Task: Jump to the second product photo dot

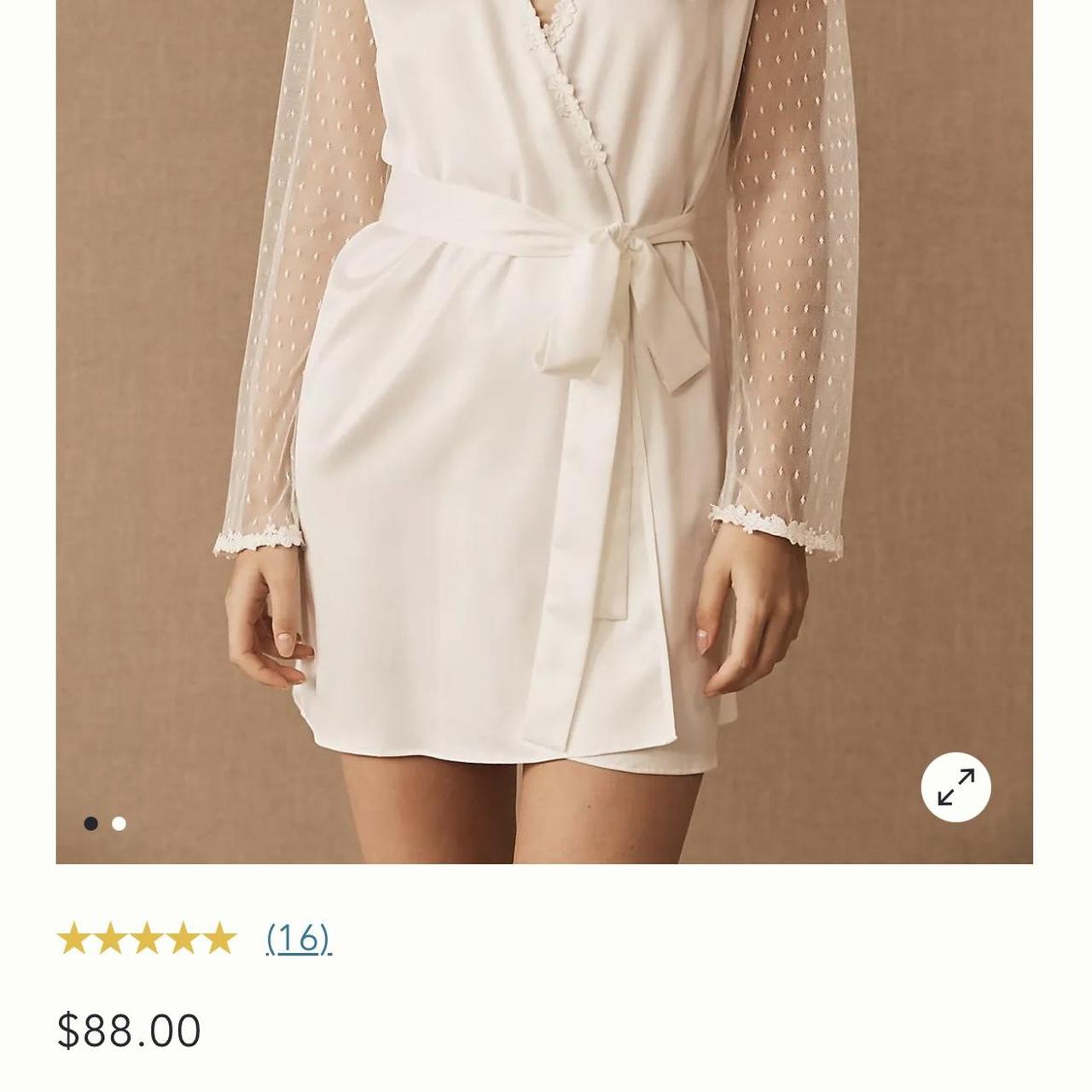Action: click(x=119, y=823)
